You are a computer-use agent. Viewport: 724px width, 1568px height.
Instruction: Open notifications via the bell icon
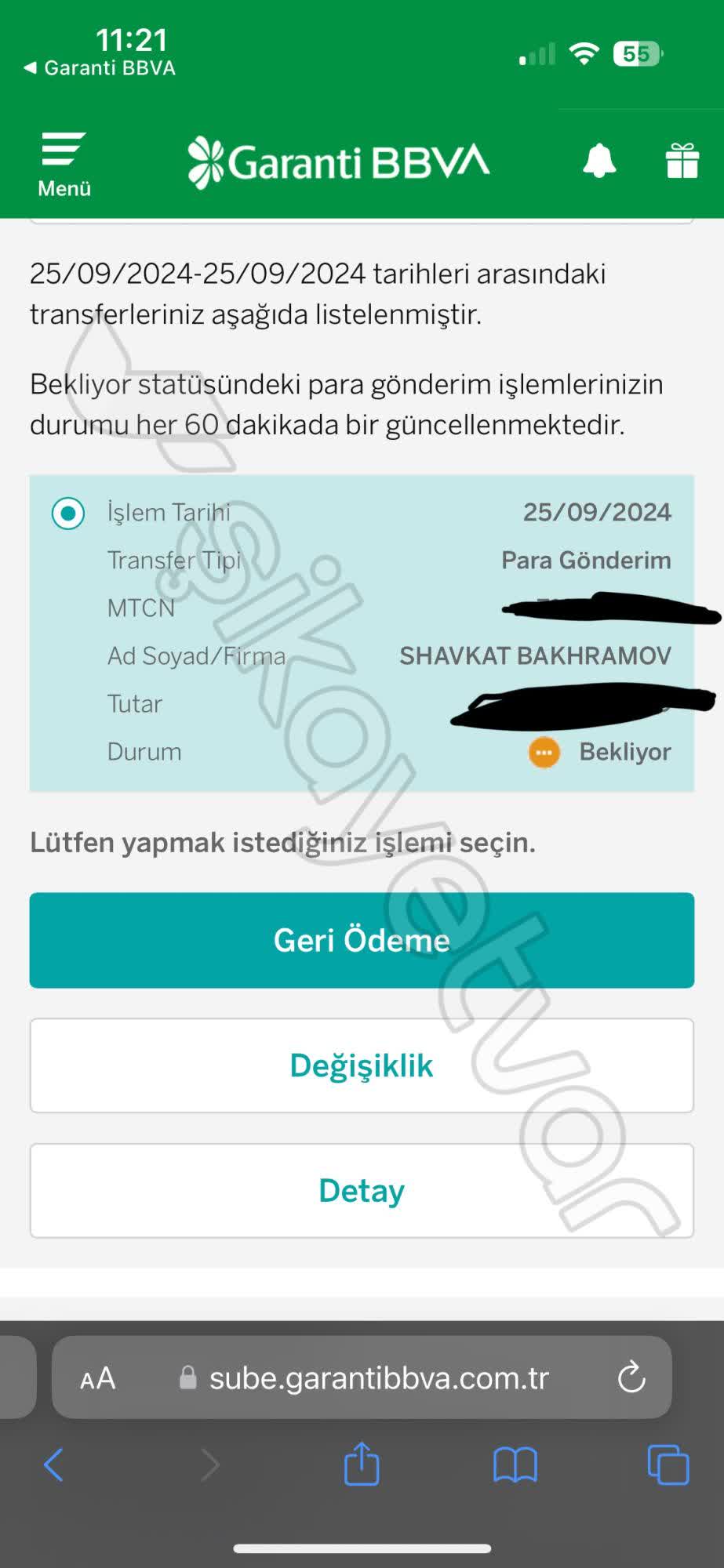coord(598,159)
